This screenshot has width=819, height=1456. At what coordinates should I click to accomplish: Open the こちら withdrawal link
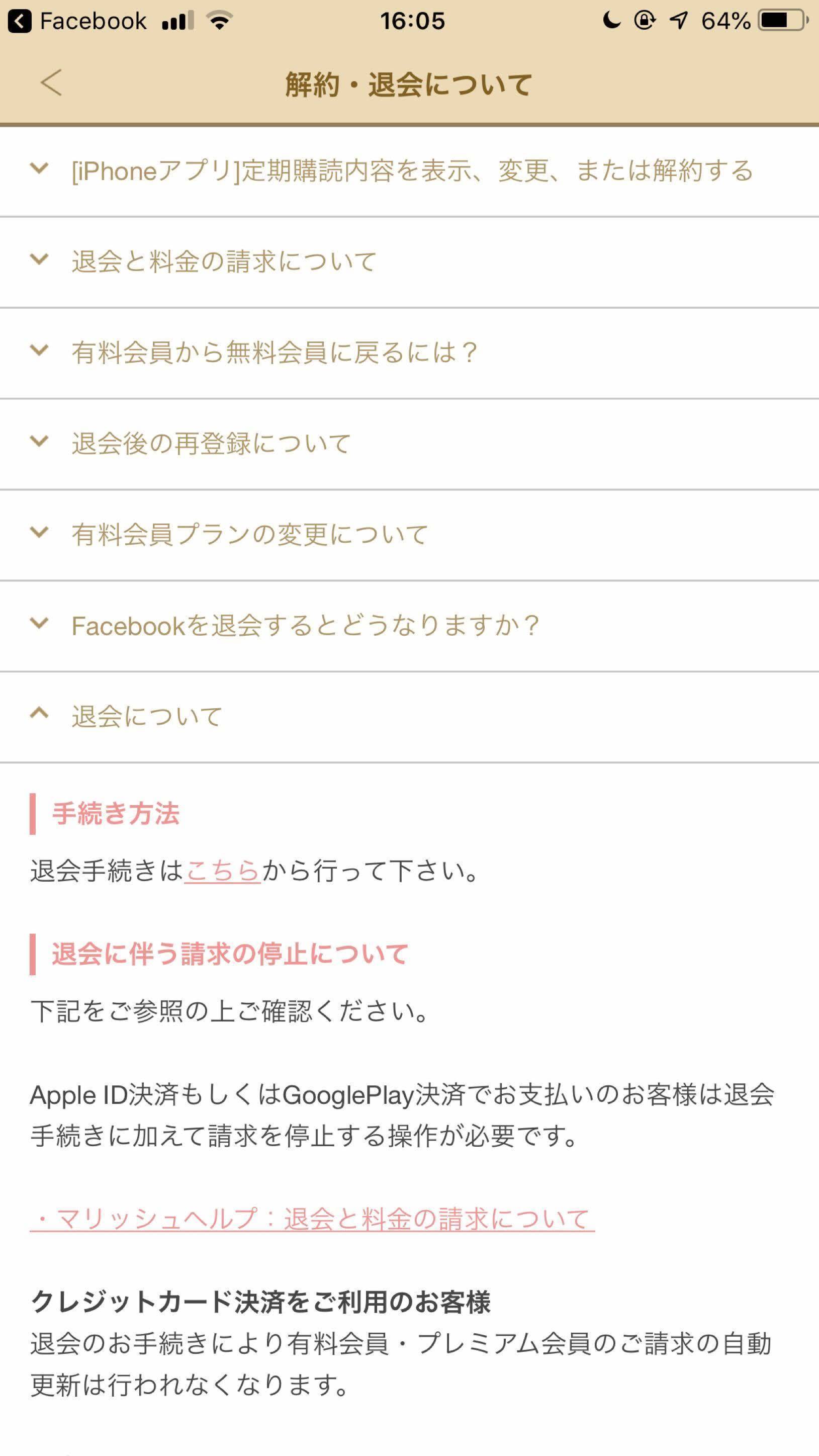223,871
